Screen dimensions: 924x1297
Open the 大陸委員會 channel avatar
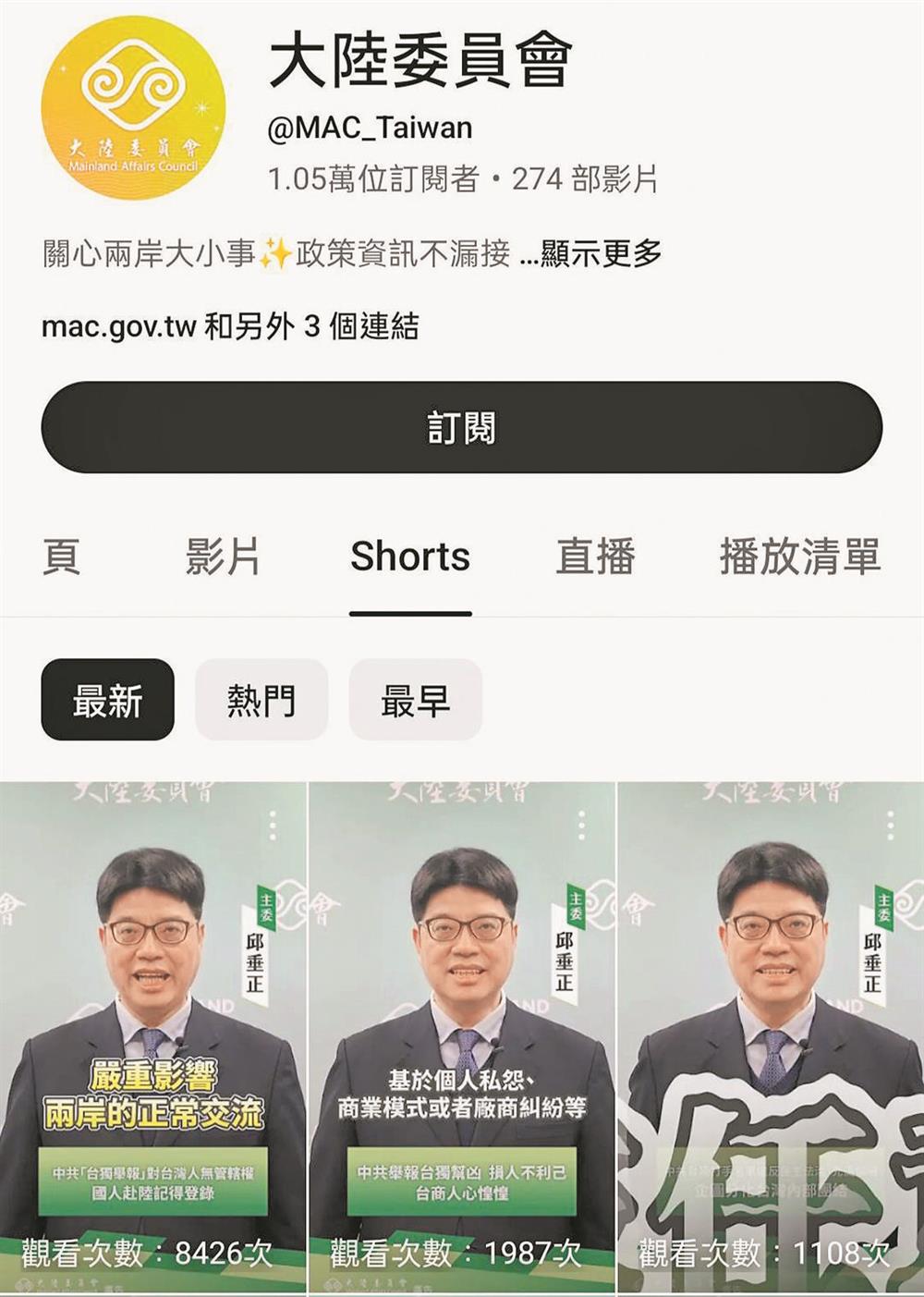(134, 107)
